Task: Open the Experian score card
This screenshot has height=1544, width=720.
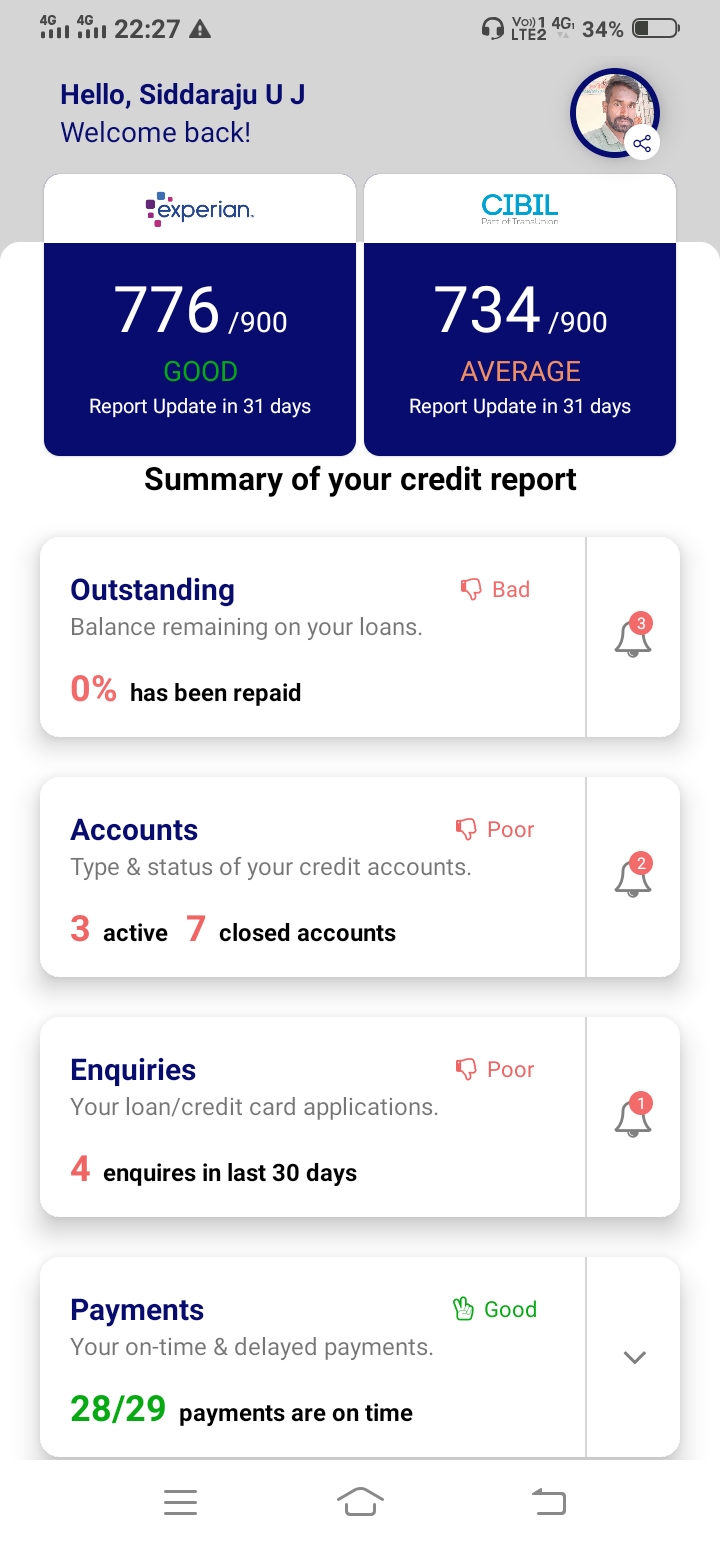Action: coord(200,315)
